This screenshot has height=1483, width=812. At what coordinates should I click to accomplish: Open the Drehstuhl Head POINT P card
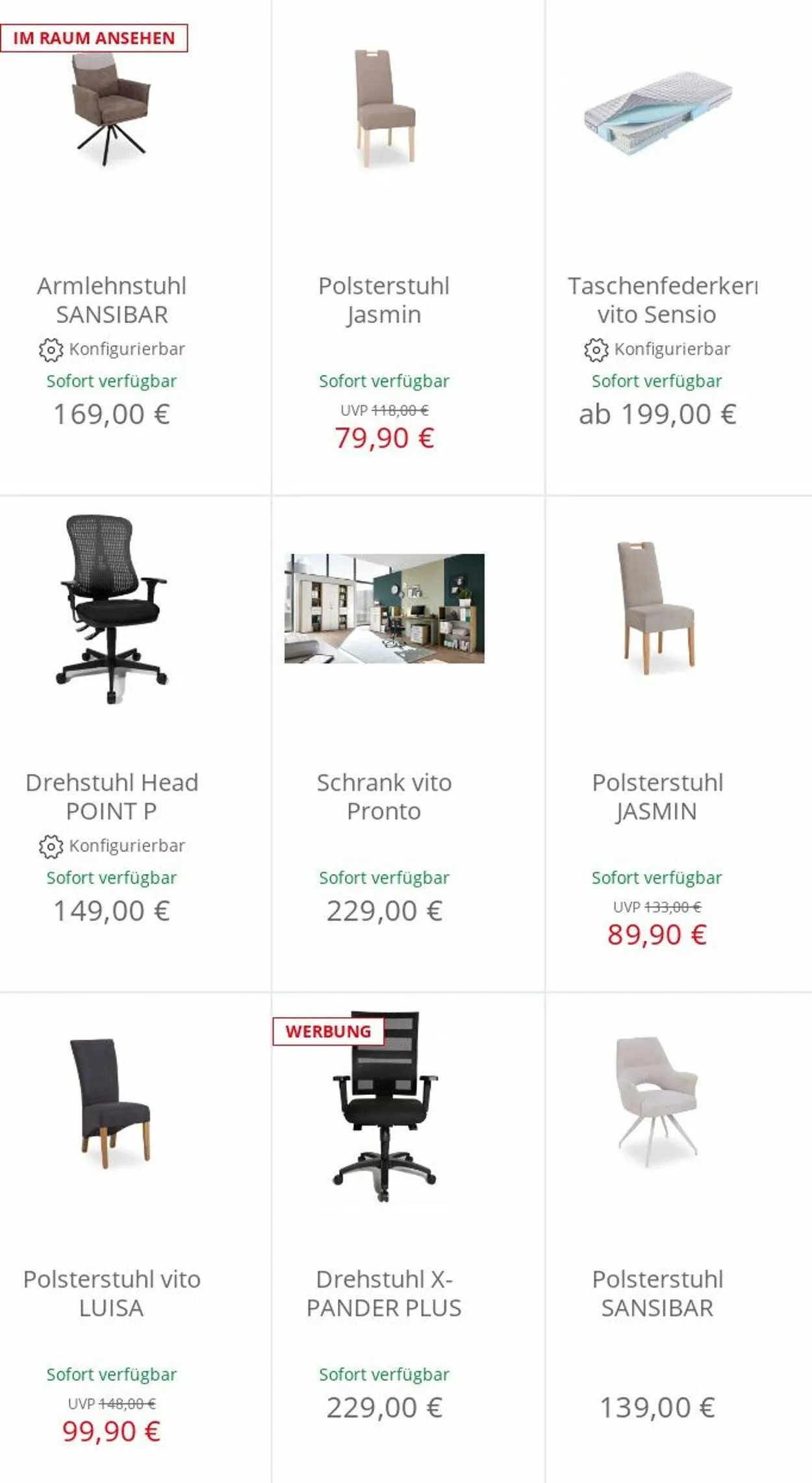tap(135, 744)
